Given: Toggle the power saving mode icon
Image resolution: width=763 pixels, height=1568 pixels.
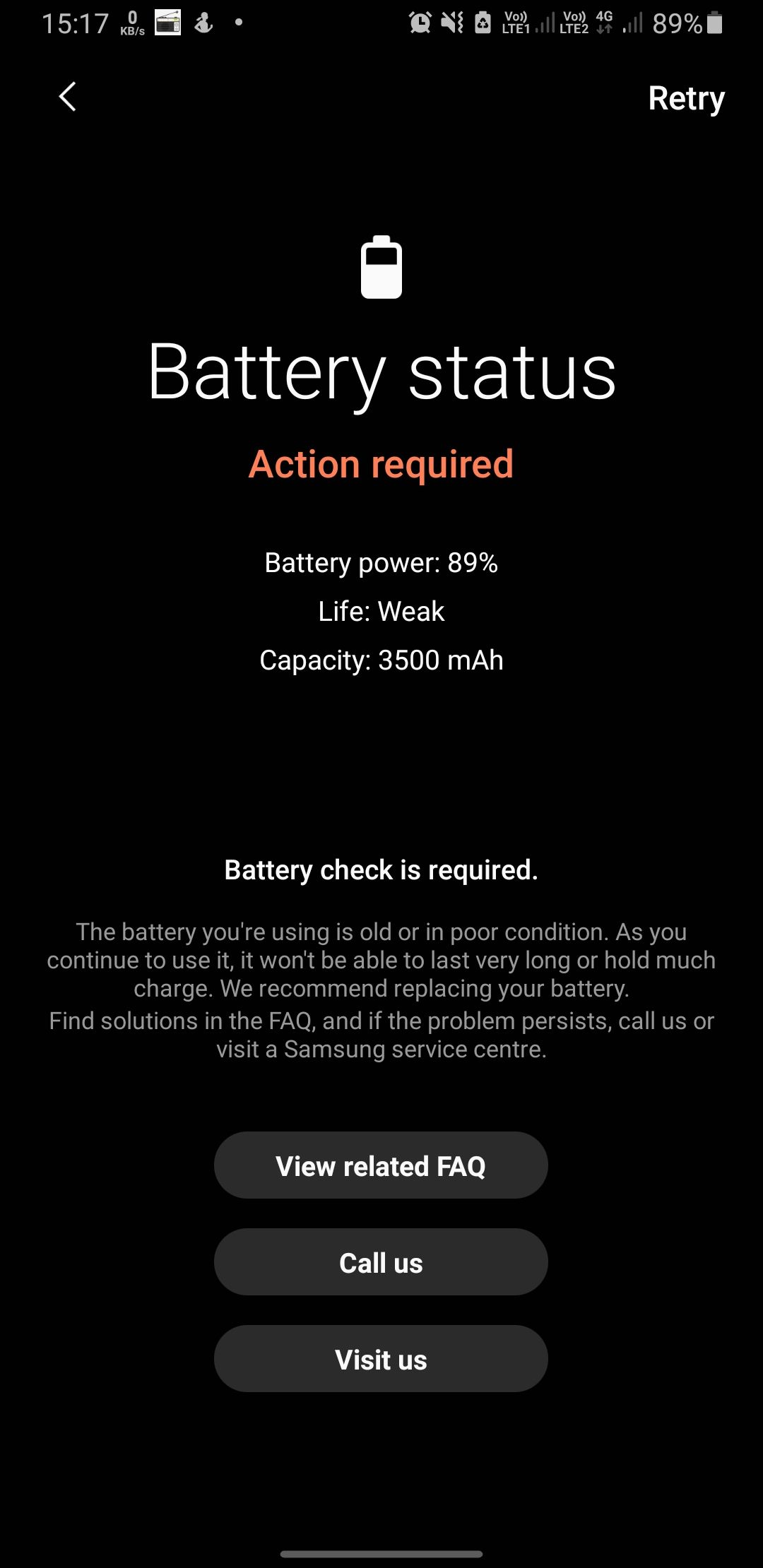Looking at the screenshot, I should (483, 23).
